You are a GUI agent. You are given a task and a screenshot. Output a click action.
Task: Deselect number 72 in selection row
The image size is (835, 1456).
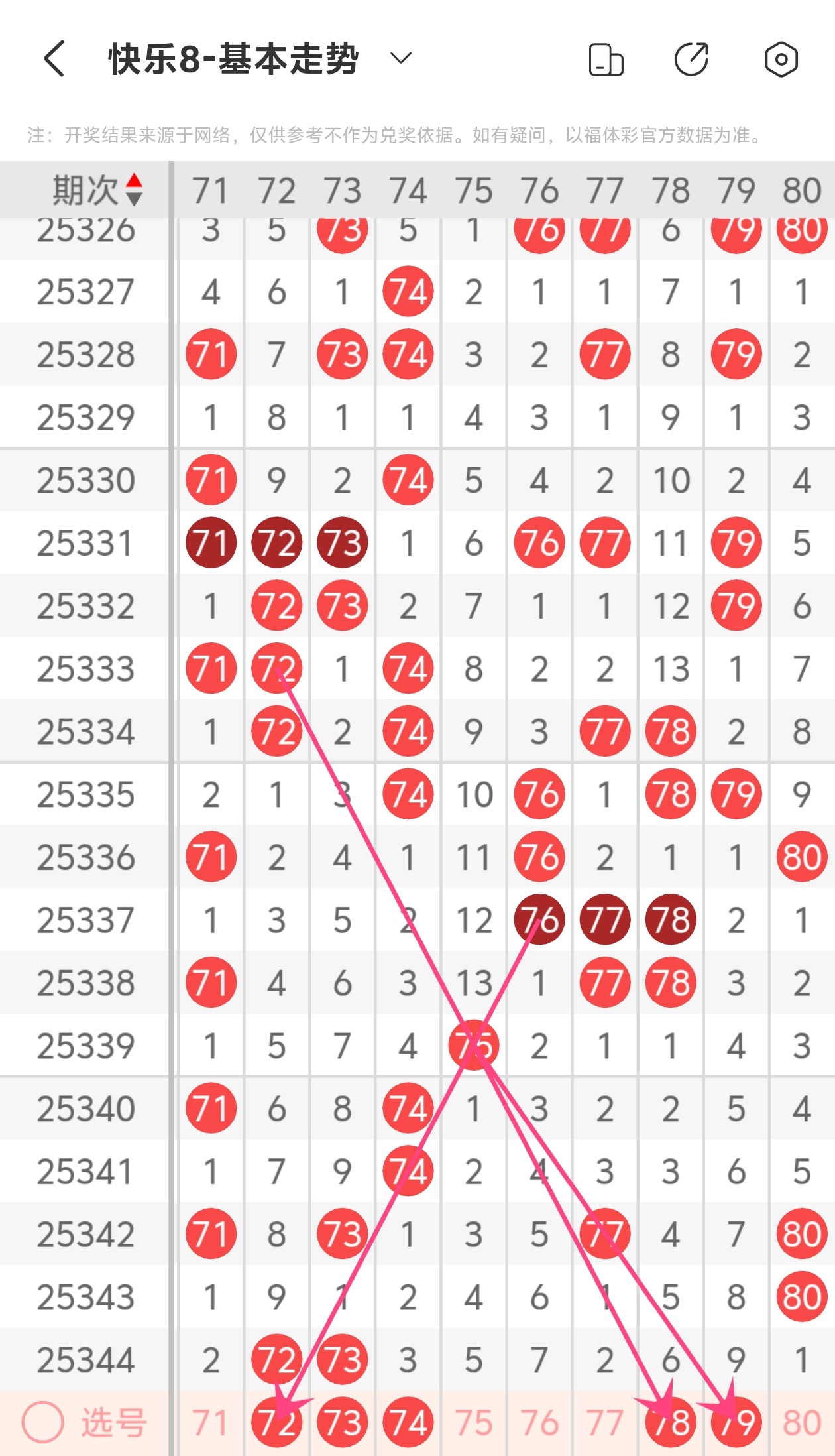[x=276, y=1423]
